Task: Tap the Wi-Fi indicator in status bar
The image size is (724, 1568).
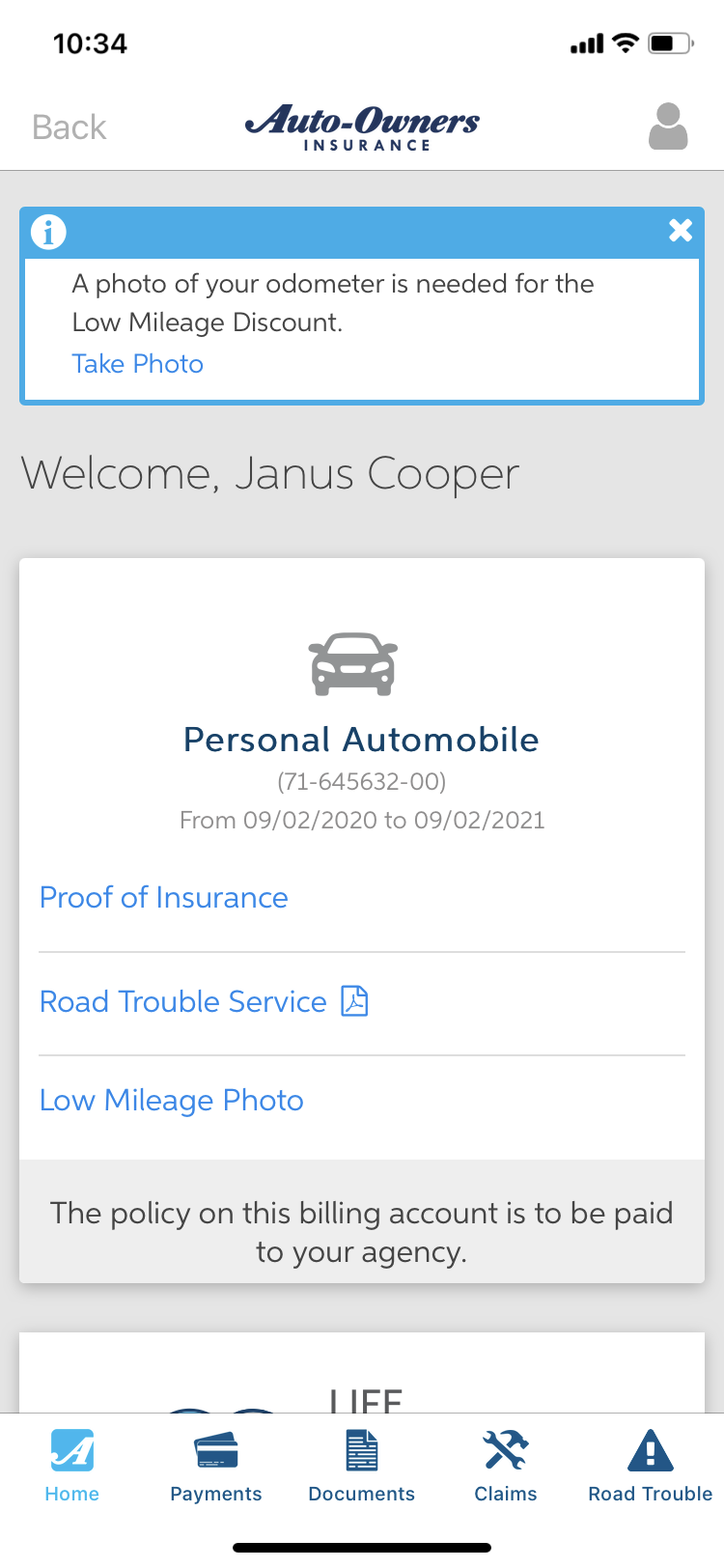Action: pos(626,42)
